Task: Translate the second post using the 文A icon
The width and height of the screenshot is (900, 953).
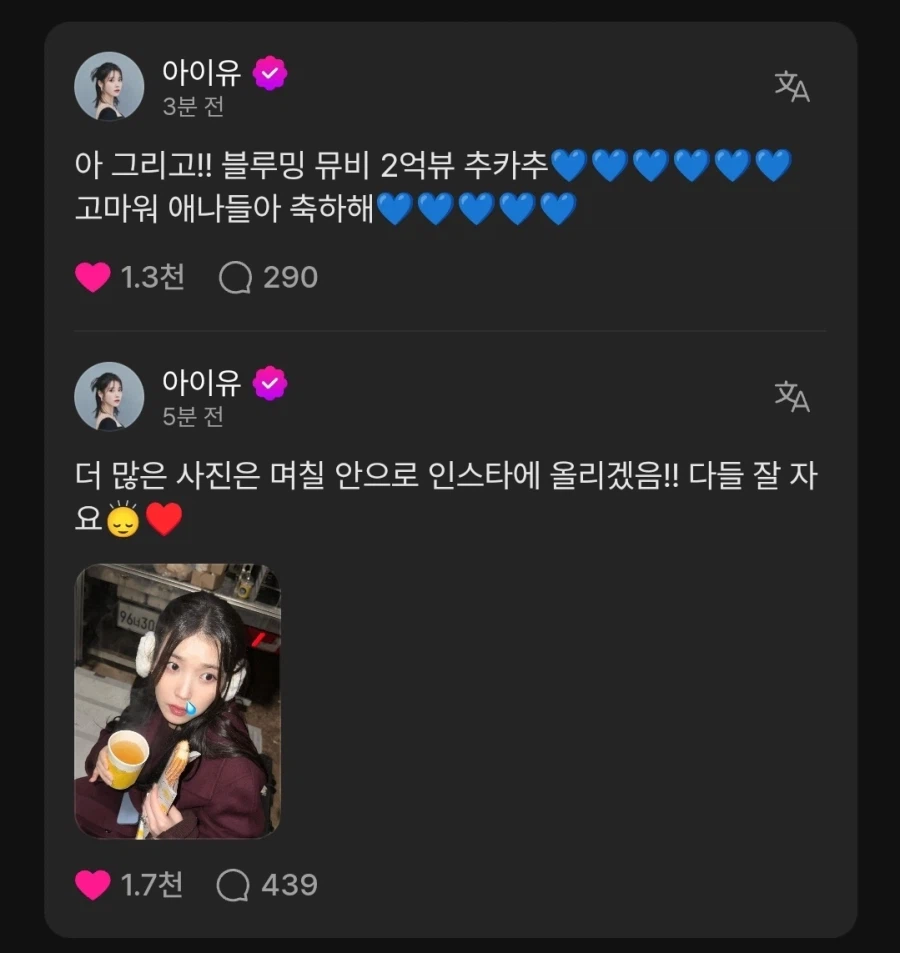Action: coord(791,398)
